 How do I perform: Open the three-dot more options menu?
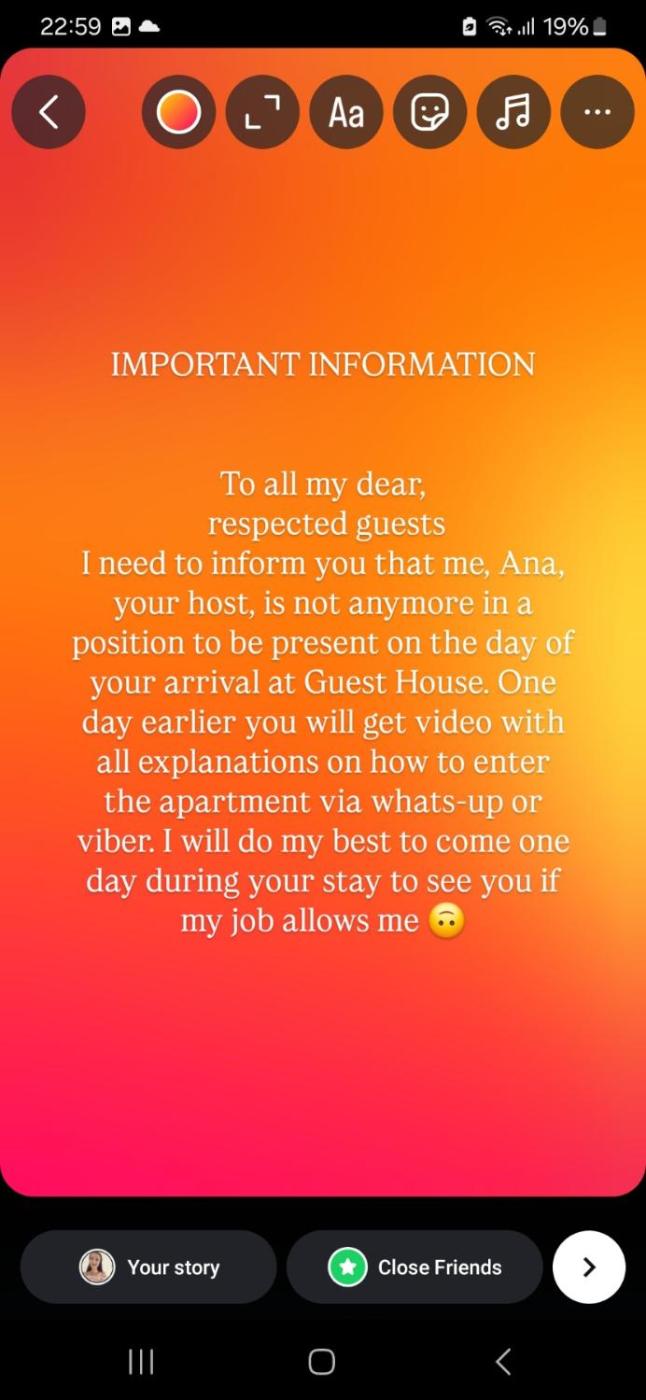[597, 112]
